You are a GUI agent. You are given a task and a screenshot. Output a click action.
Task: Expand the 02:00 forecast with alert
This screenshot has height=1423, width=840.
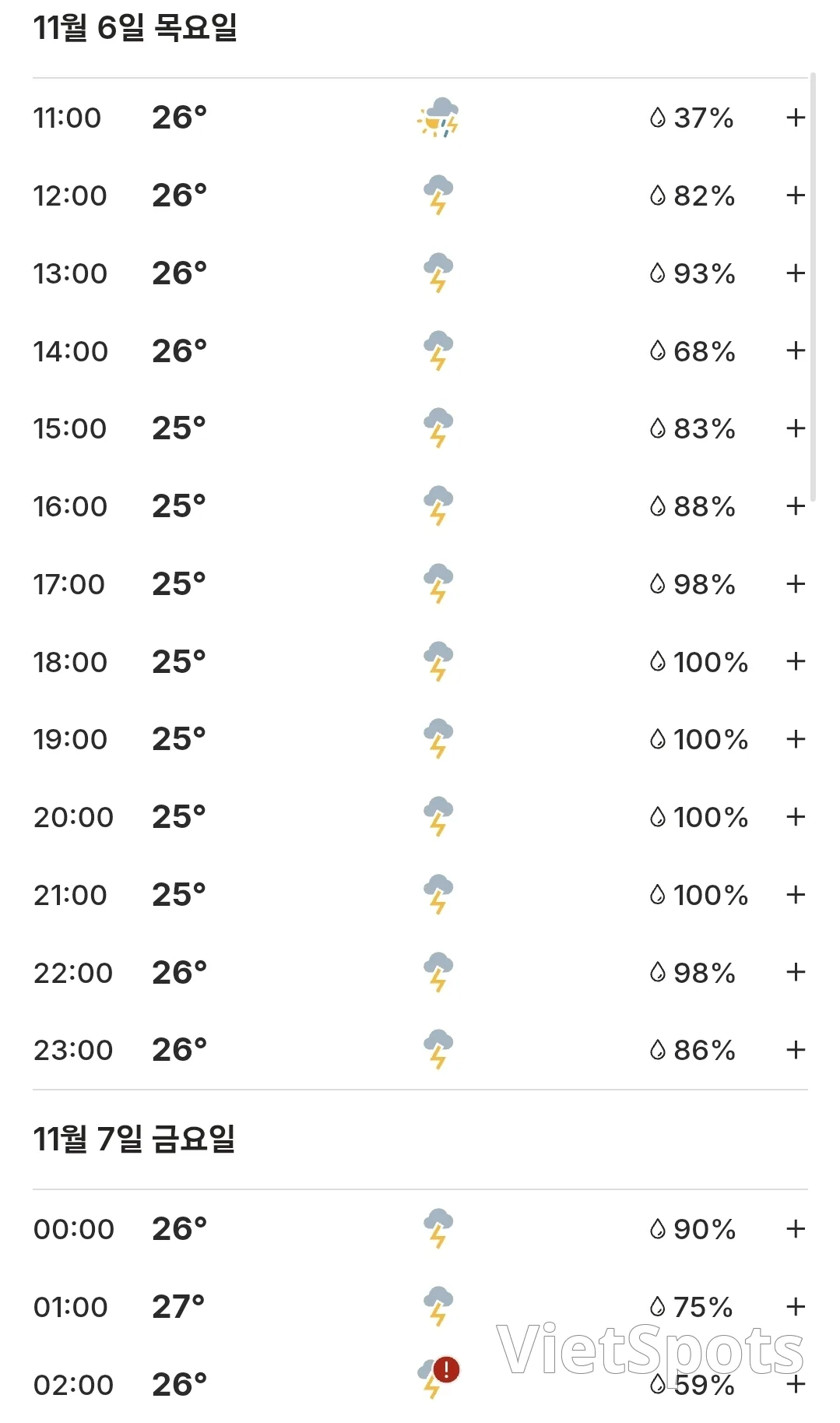point(795,1384)
